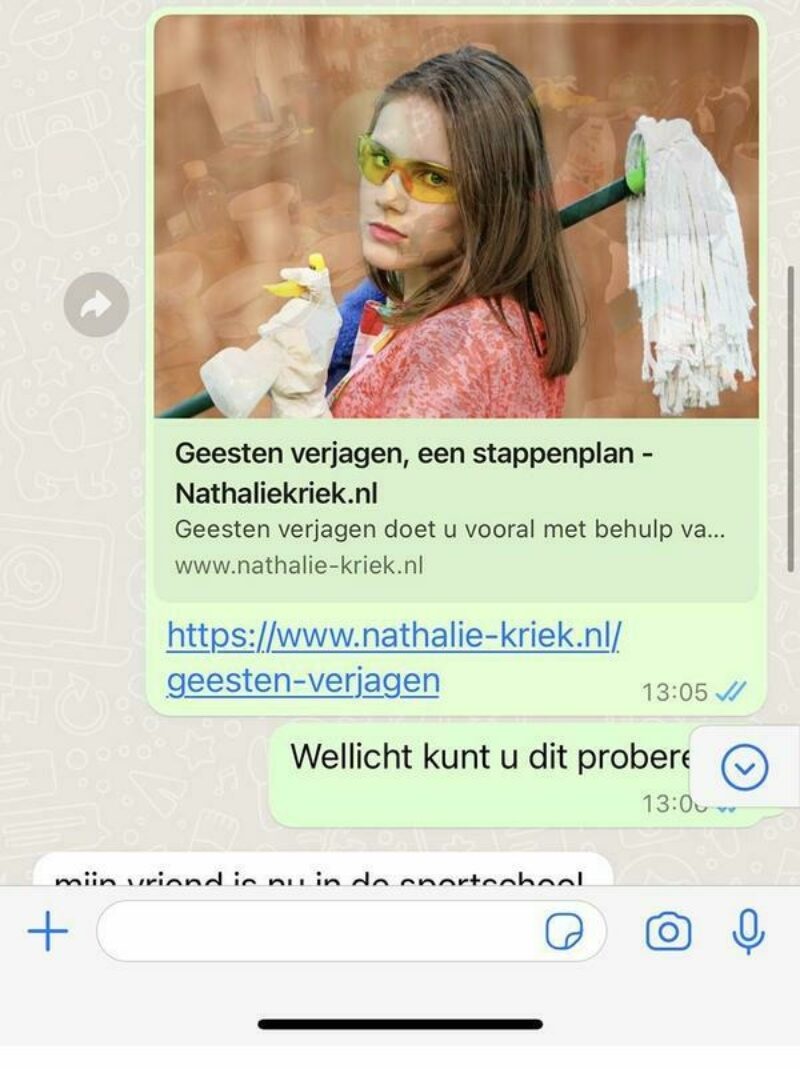This screenshot has height=1069, width=800.
Task: Jump to the latest messages
Action: tap(745, 768)
